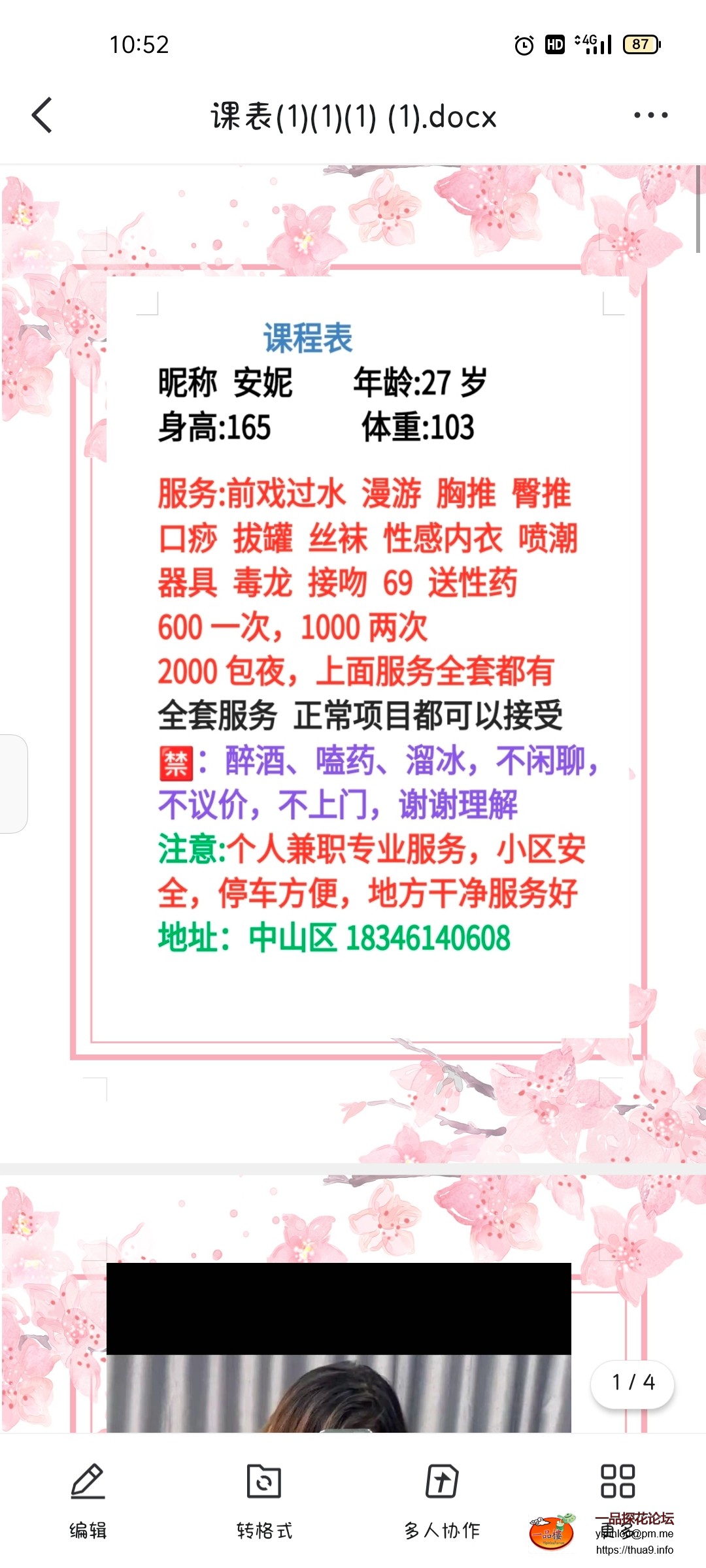
Task: Open the three-dot overflow menu
Action: click(651, 114)
